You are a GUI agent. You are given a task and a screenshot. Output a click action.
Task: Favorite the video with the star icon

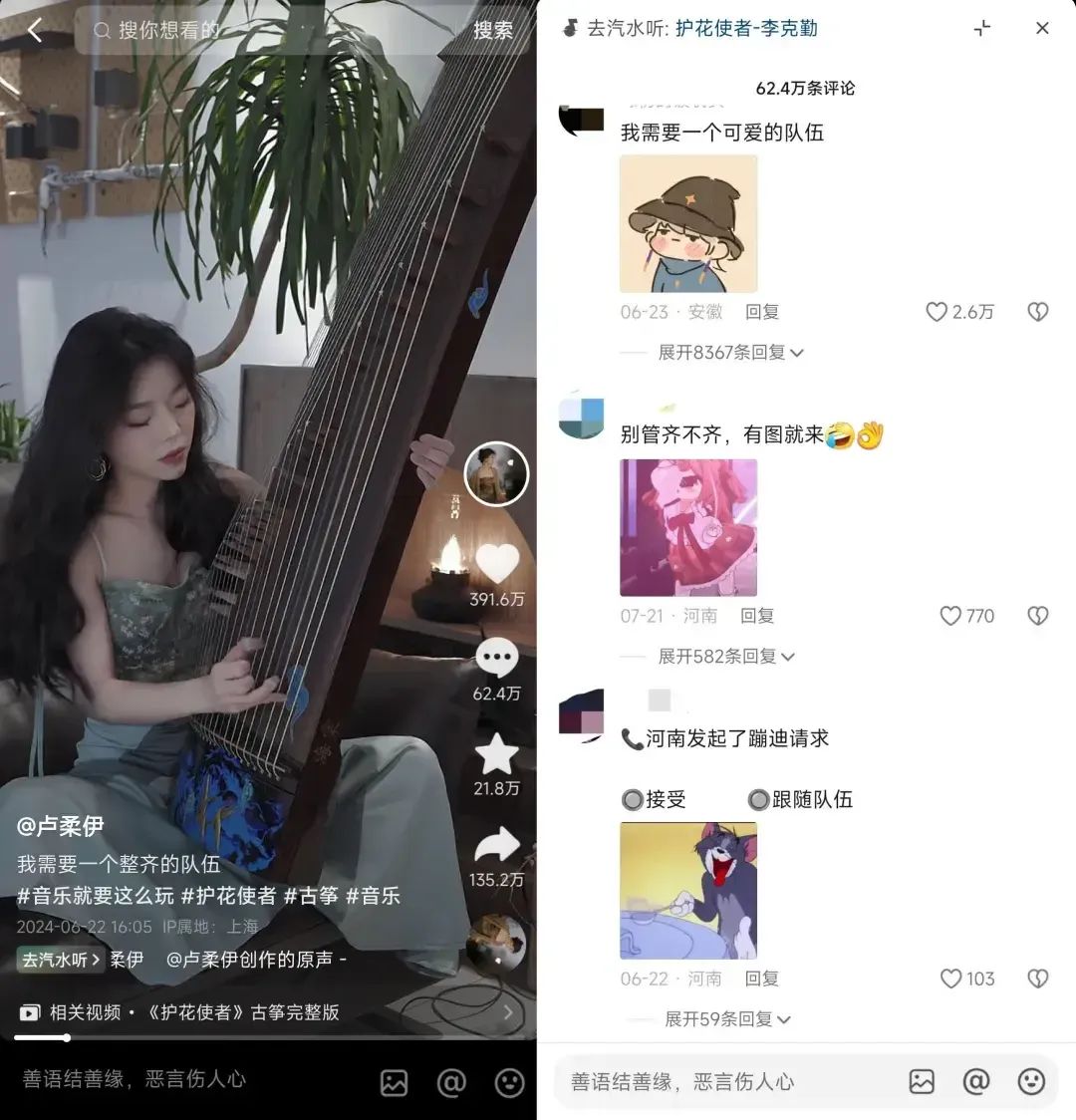coord(497,754)
